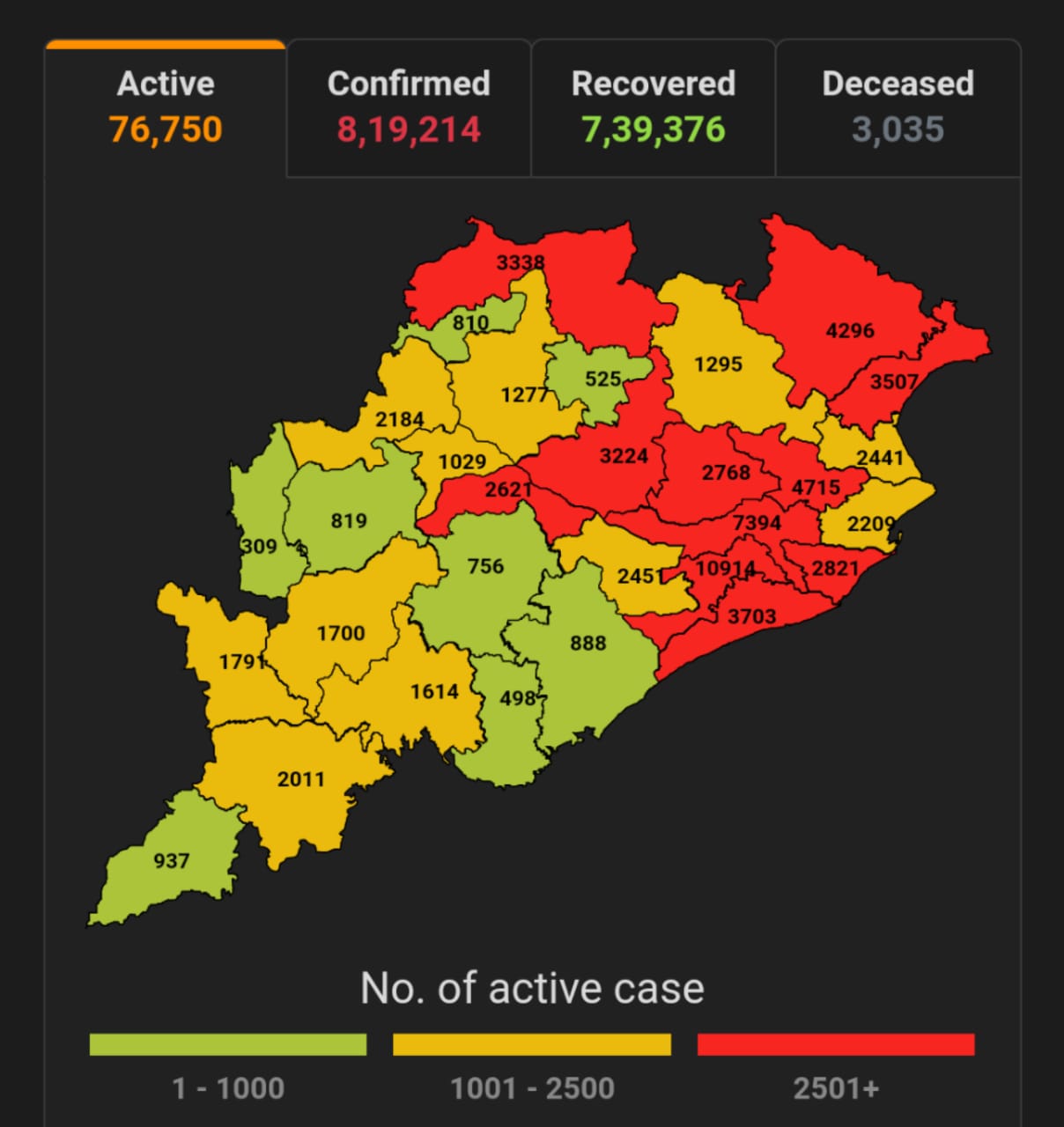Open the Deceased tab

click(x=898, y=107)
